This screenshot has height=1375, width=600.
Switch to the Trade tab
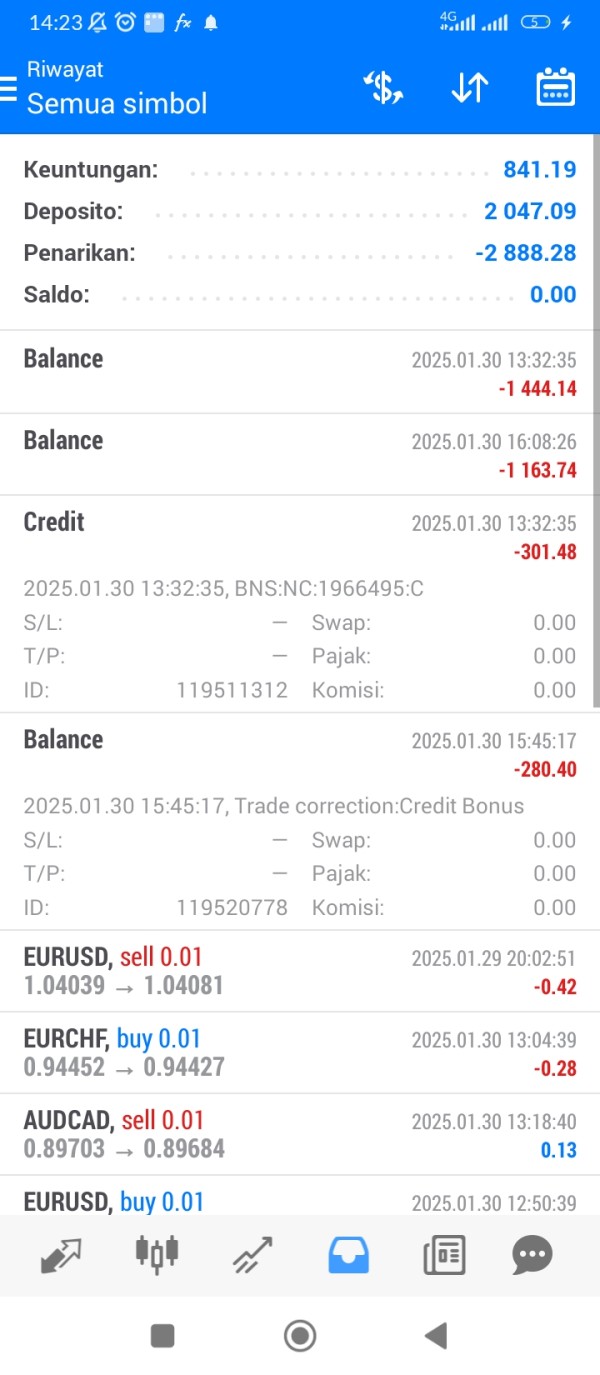(x=252, y=1254)
